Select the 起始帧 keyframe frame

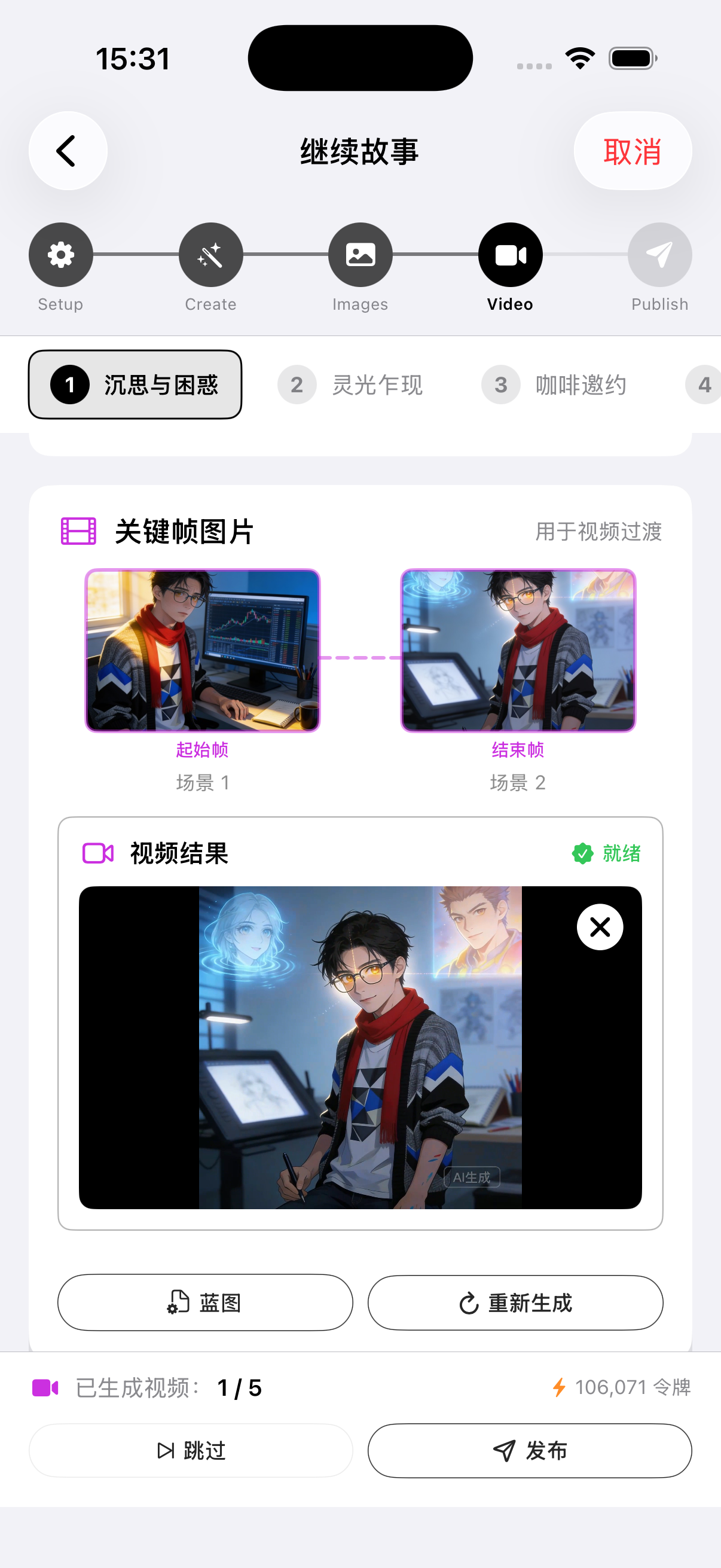[x=203, y=651]
